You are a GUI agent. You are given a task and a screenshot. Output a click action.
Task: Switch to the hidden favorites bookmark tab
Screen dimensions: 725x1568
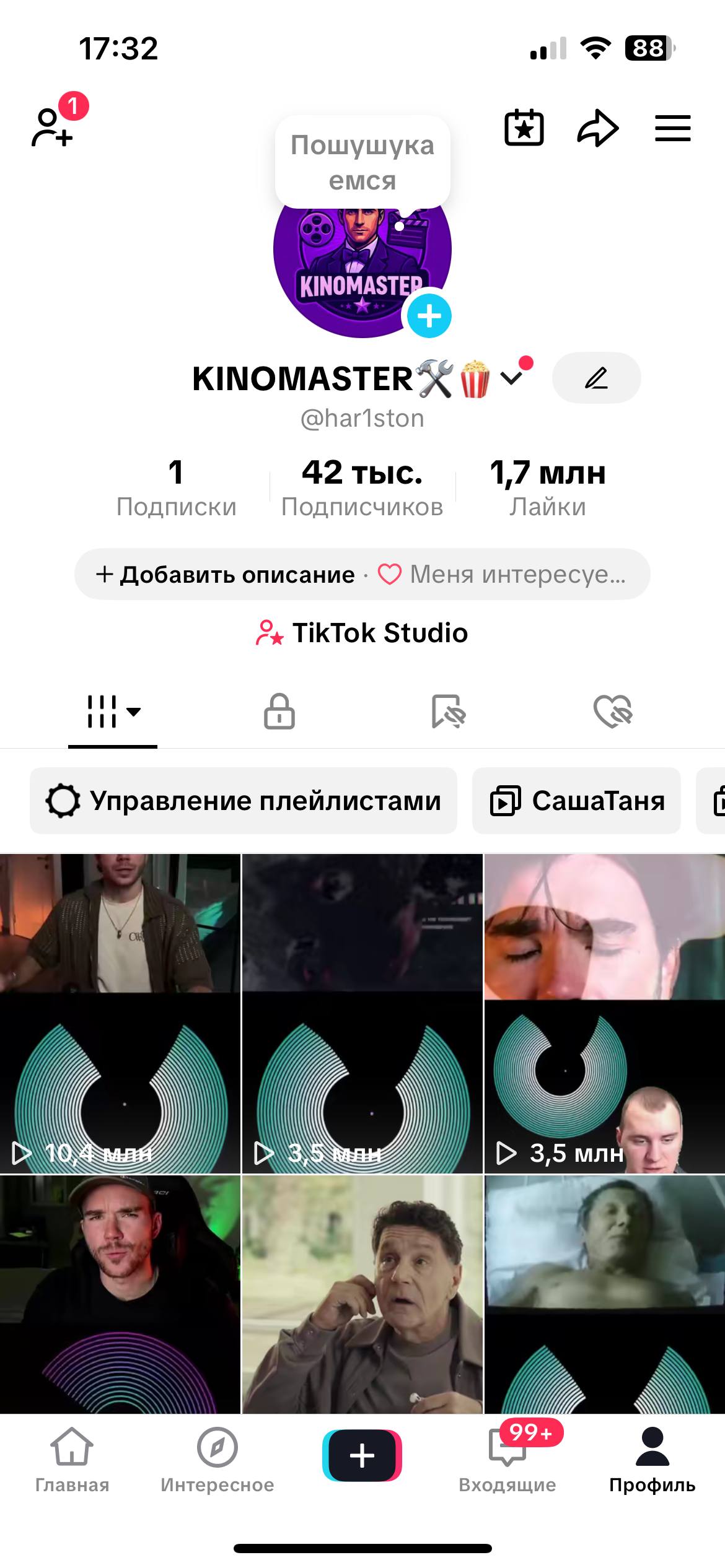click(x=448, y=711)
